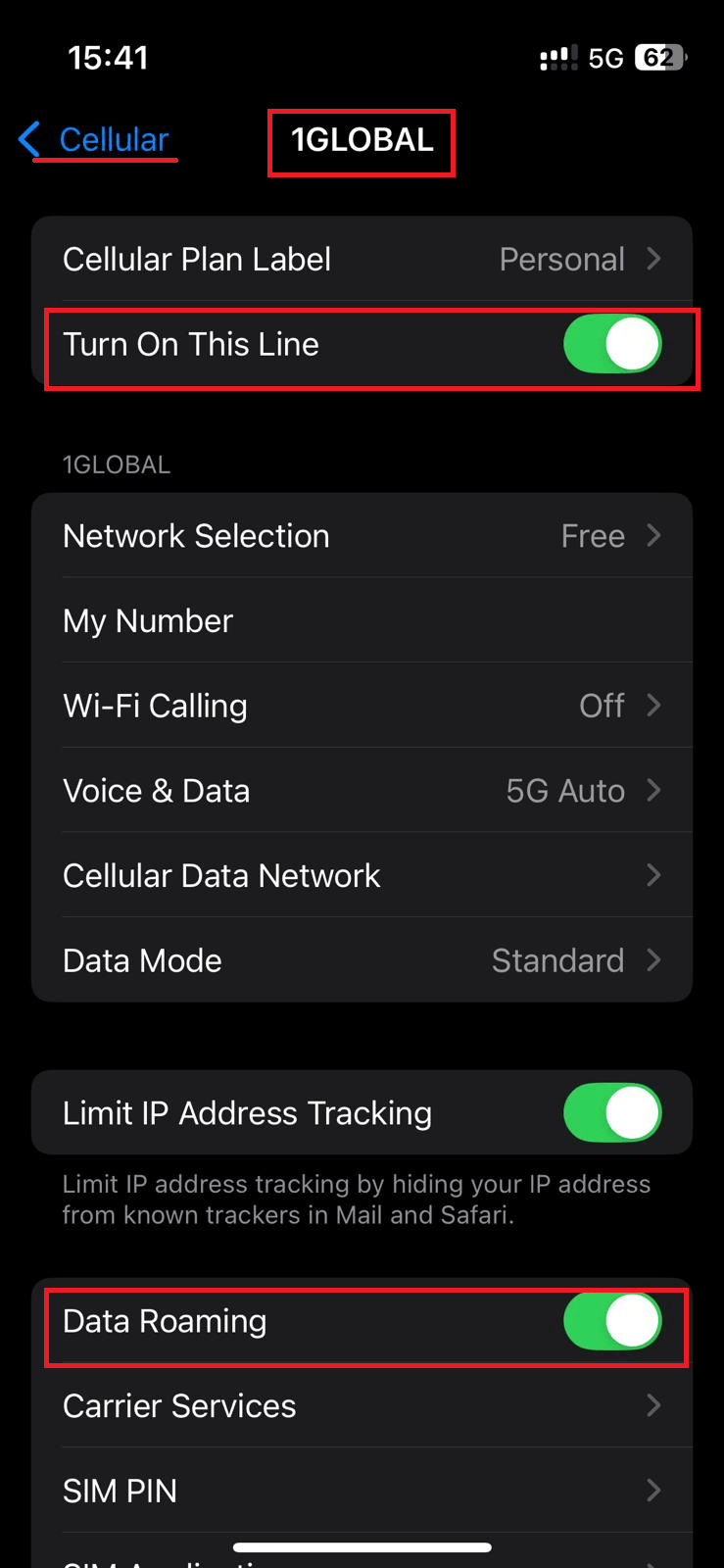Go back to Cellular settings

[96, 139]
